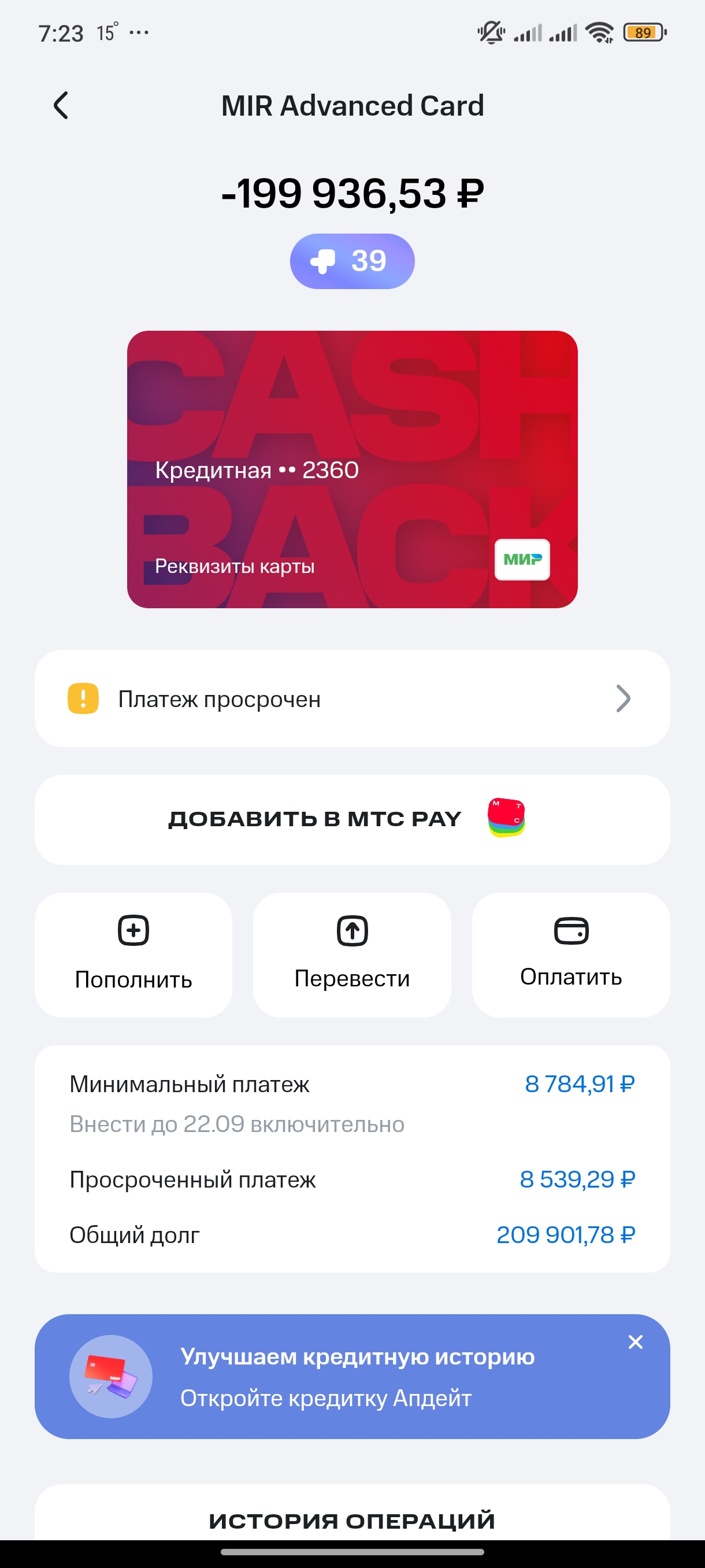705x1568 pixels.
Task: Choose Перевести to transfer money
Action: pos(352,955)
